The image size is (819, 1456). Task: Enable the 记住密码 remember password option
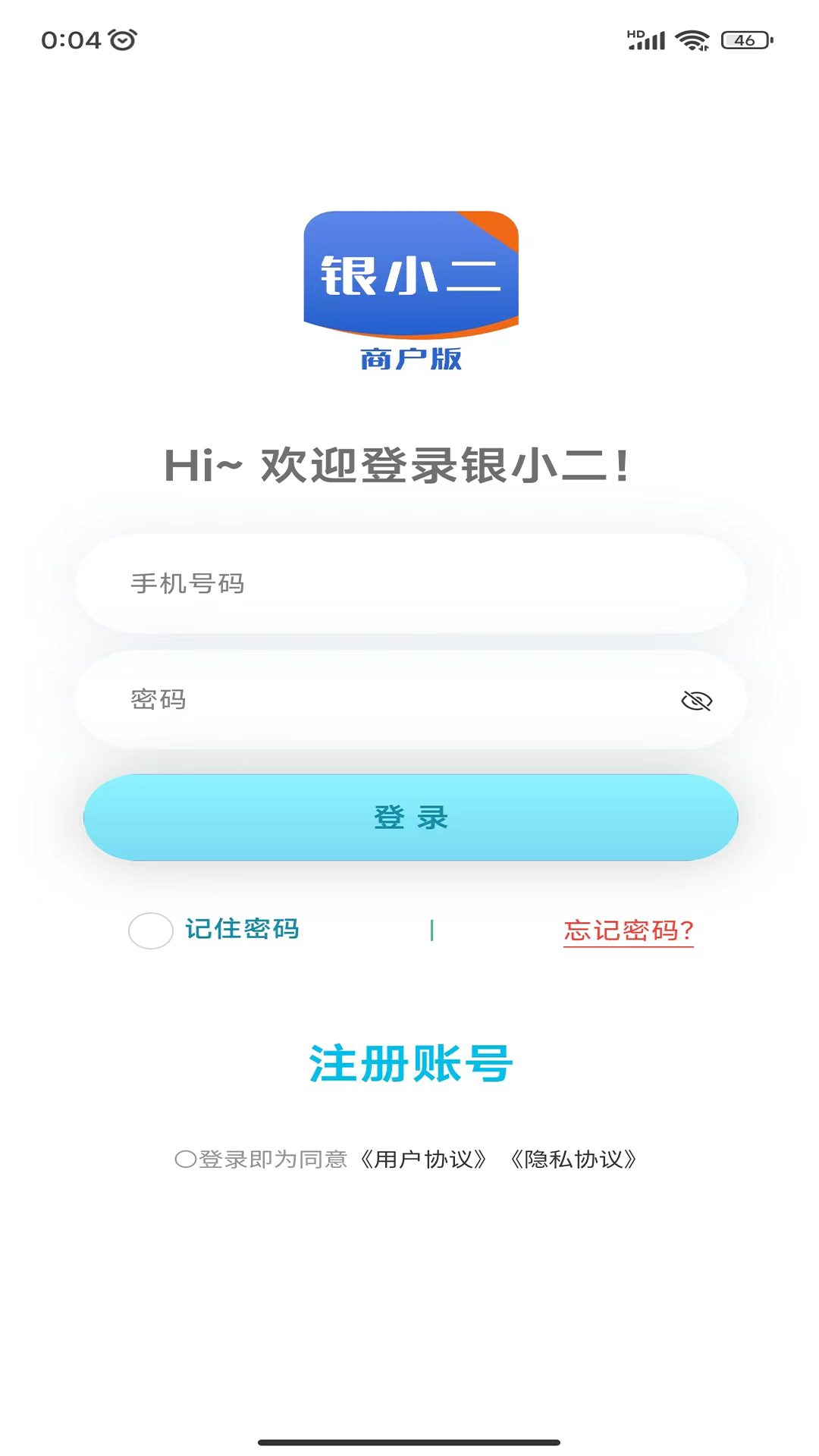click(150, 930)
